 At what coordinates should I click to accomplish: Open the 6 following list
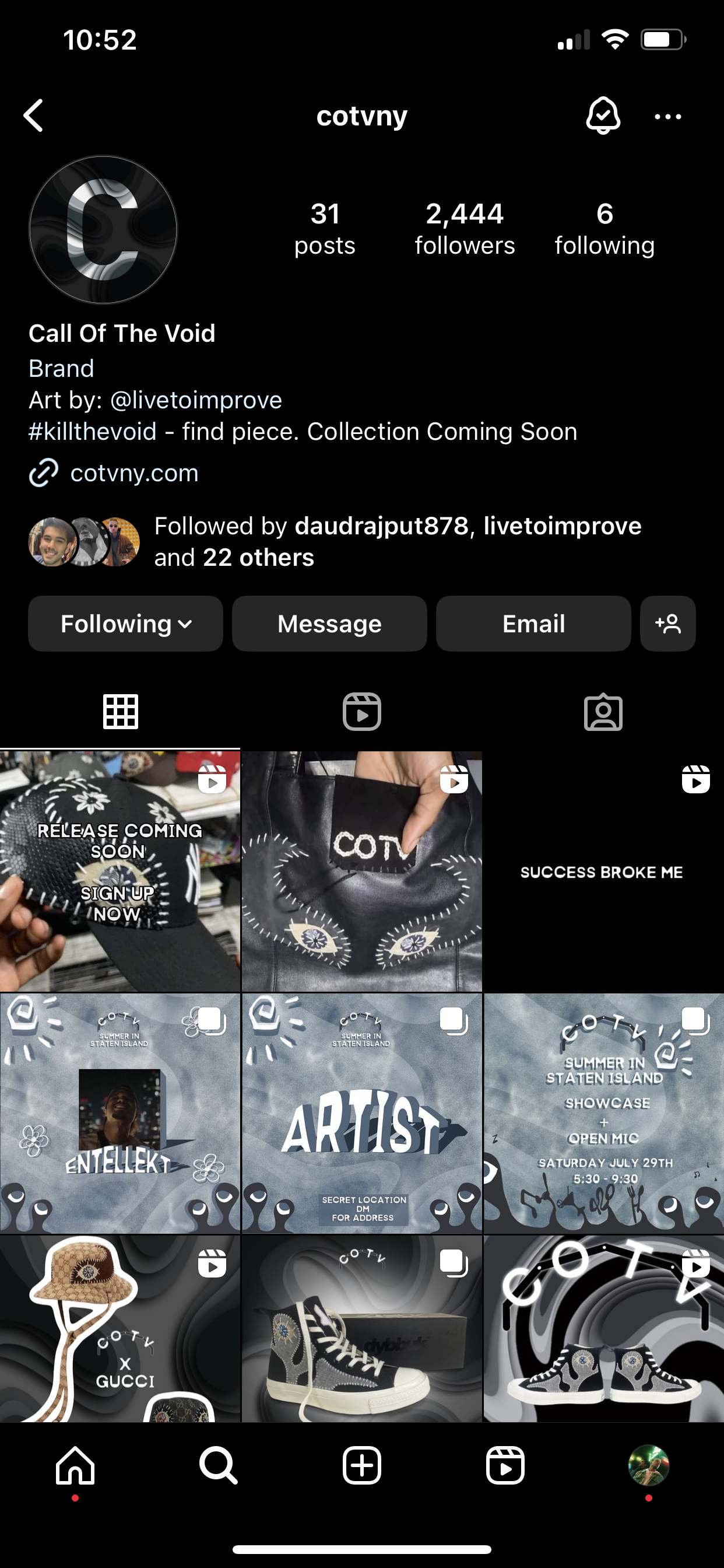point(604,229)
